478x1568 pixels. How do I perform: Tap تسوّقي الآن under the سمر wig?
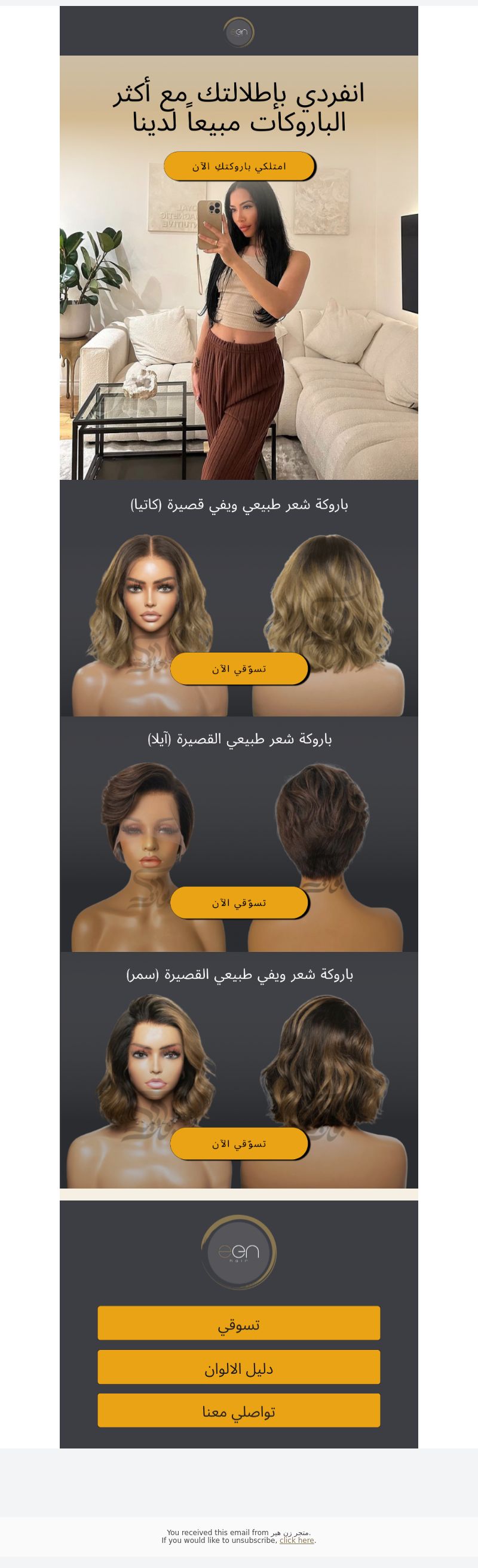[x=238, y=1143]
